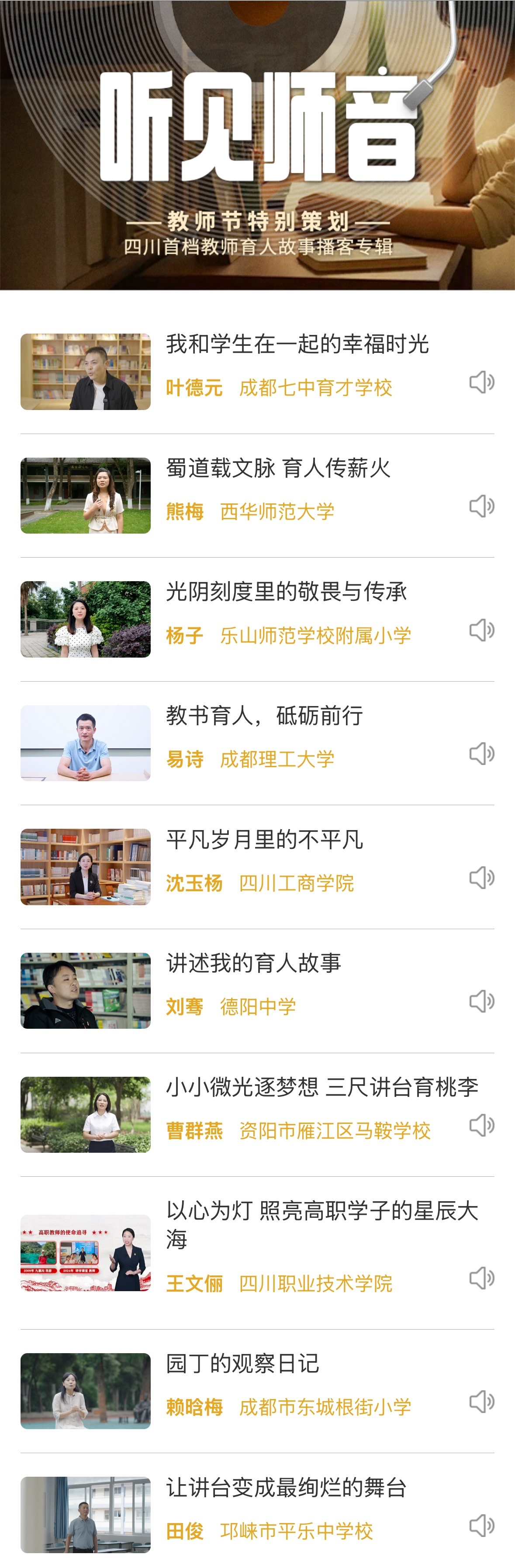Viewport: 515px width, 1568px height.
Task: Open 让讲台变成最绚烂的舞台 by 田俊
Action: click(x=286, y=1488)
